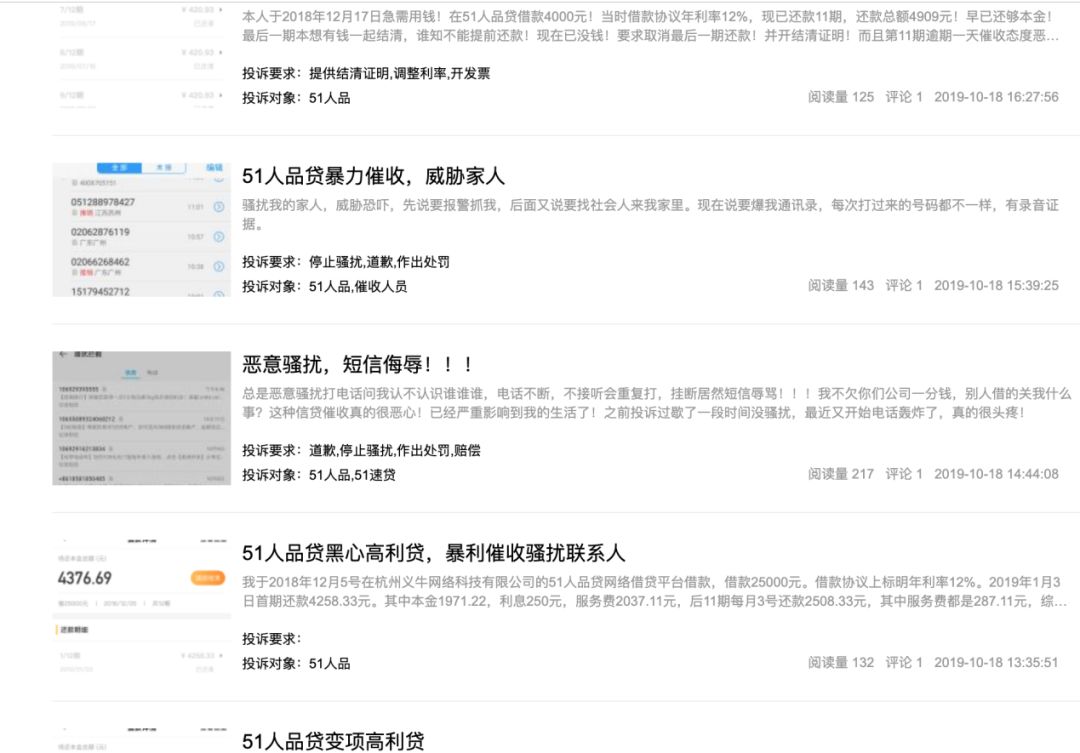Open complaint titled 51人品贷变项高利贷

[333, 741]
